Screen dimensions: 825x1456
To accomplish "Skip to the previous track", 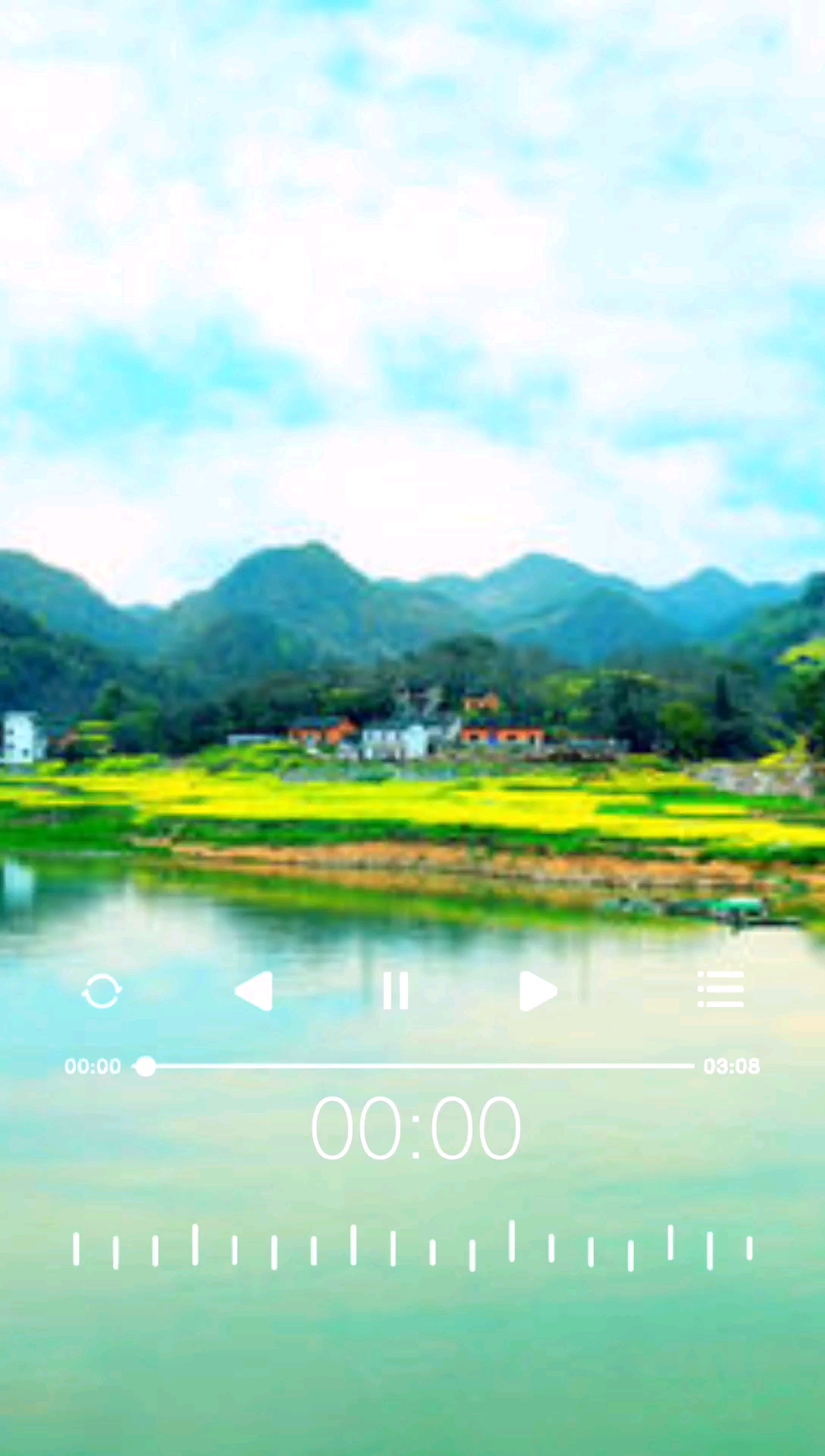I will coord(254,990).
